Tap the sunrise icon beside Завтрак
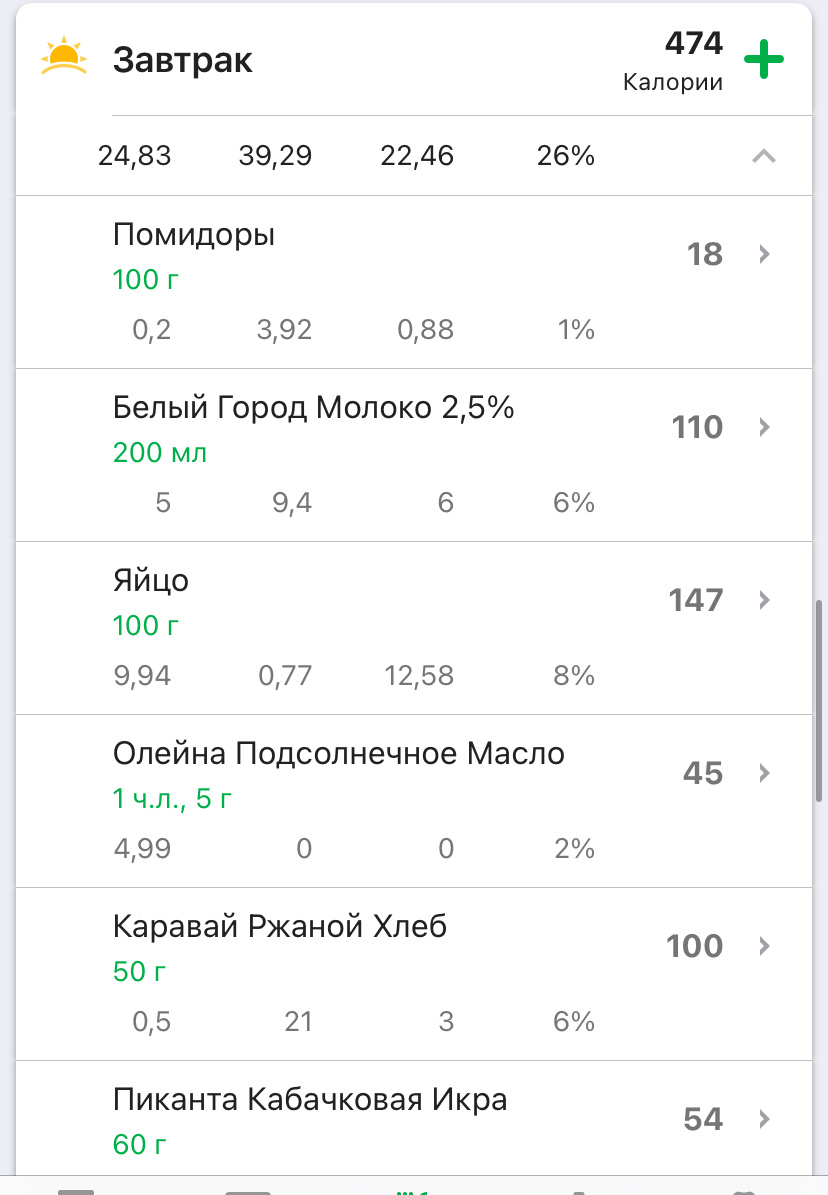This screenshot has height=1195, width=828. pyautogui.click(x=64, y=59)
